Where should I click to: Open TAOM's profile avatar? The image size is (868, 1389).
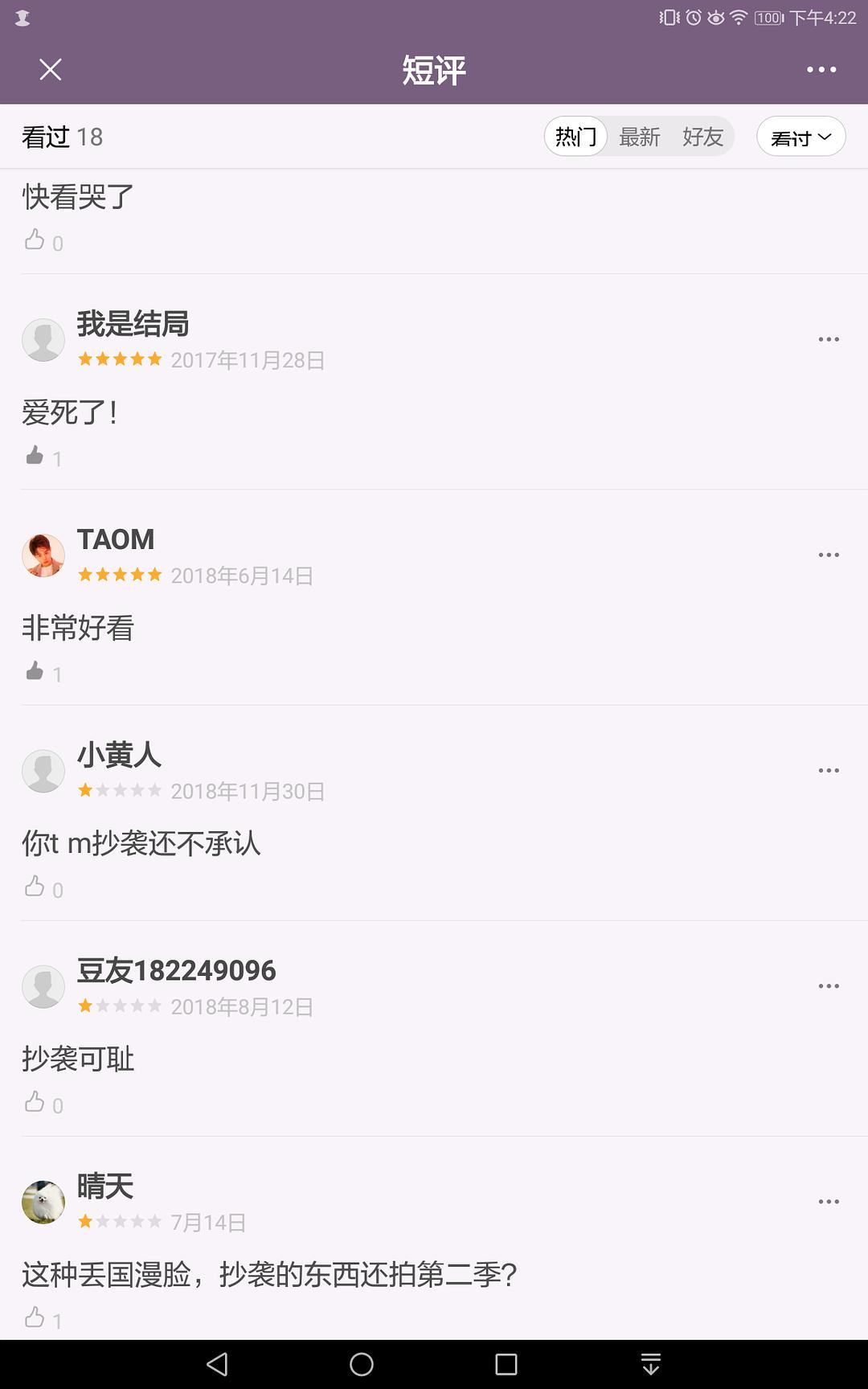pos(43,555)
